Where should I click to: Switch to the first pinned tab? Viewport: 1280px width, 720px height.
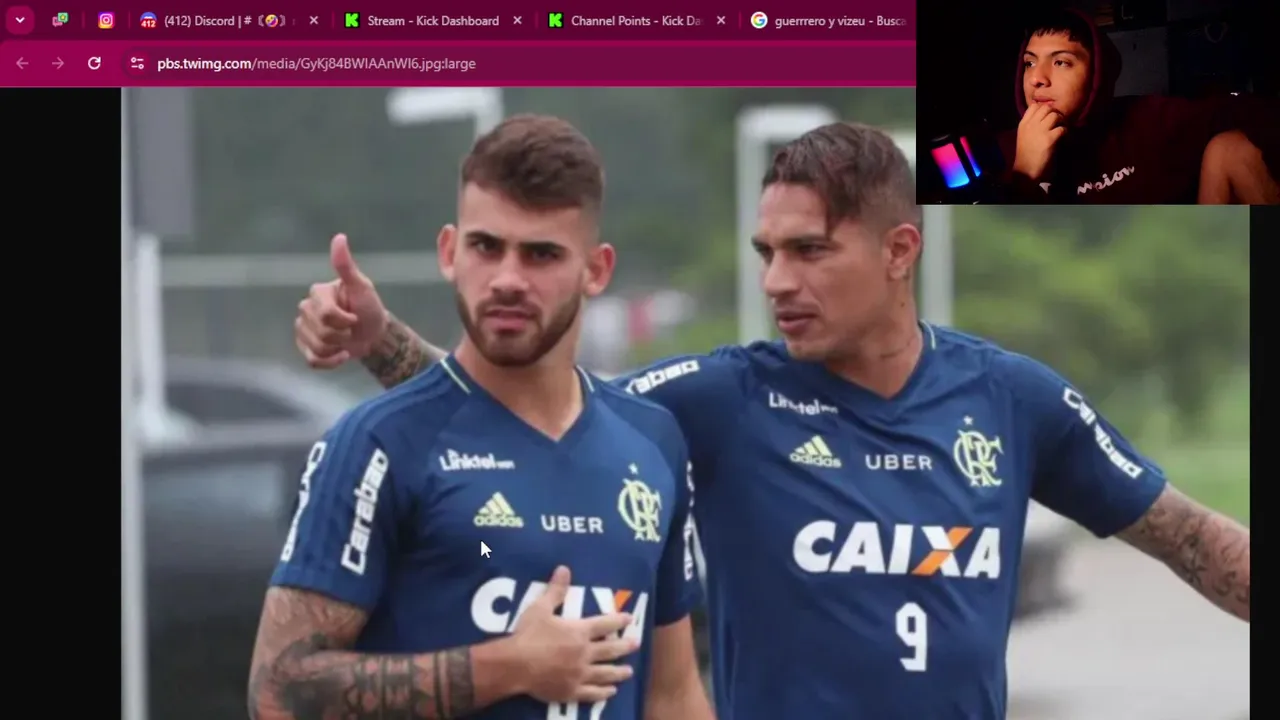[60, 20]
